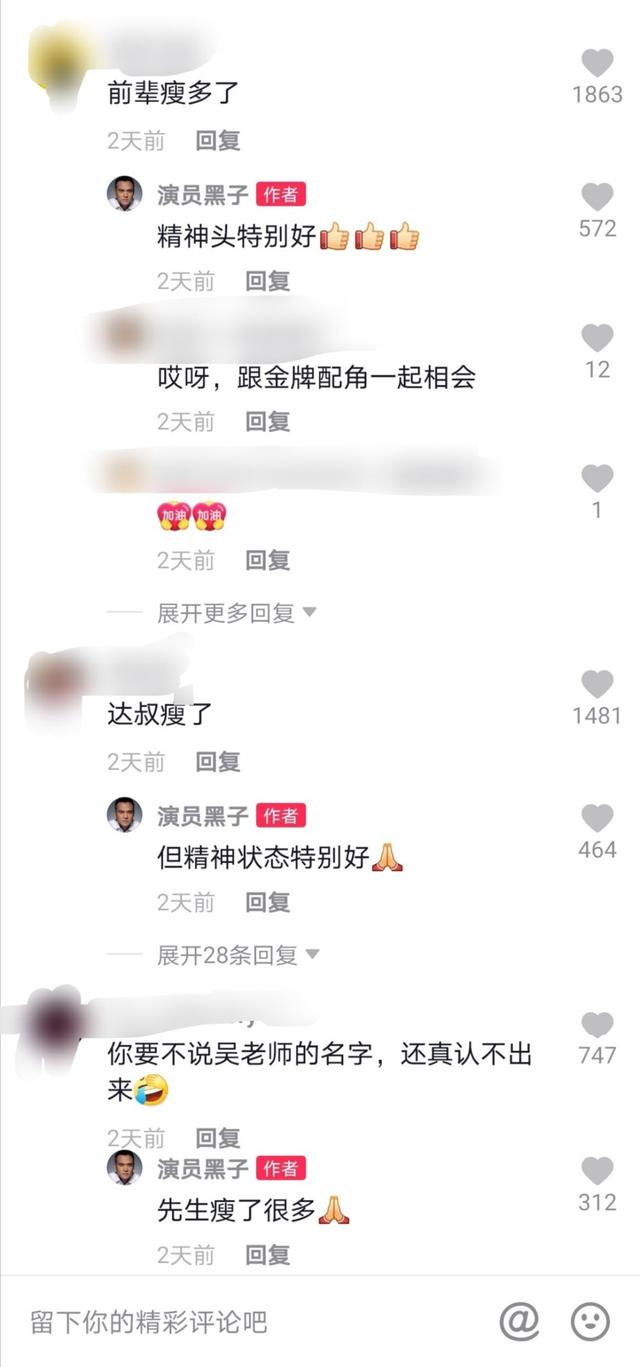Like the author's reply 精神头特别好

(597, 197)
